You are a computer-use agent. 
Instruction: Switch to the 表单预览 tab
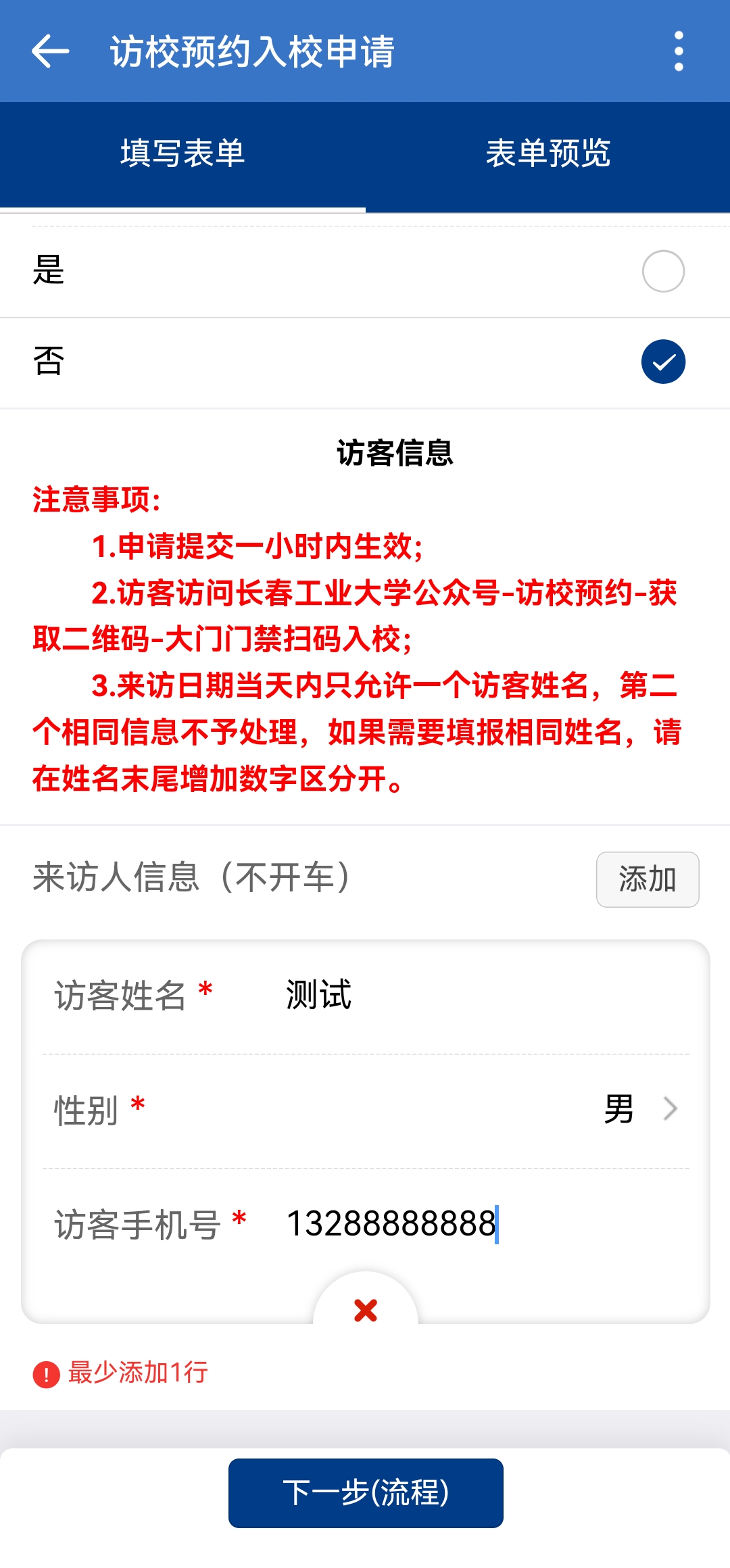[x=547, y=154]
